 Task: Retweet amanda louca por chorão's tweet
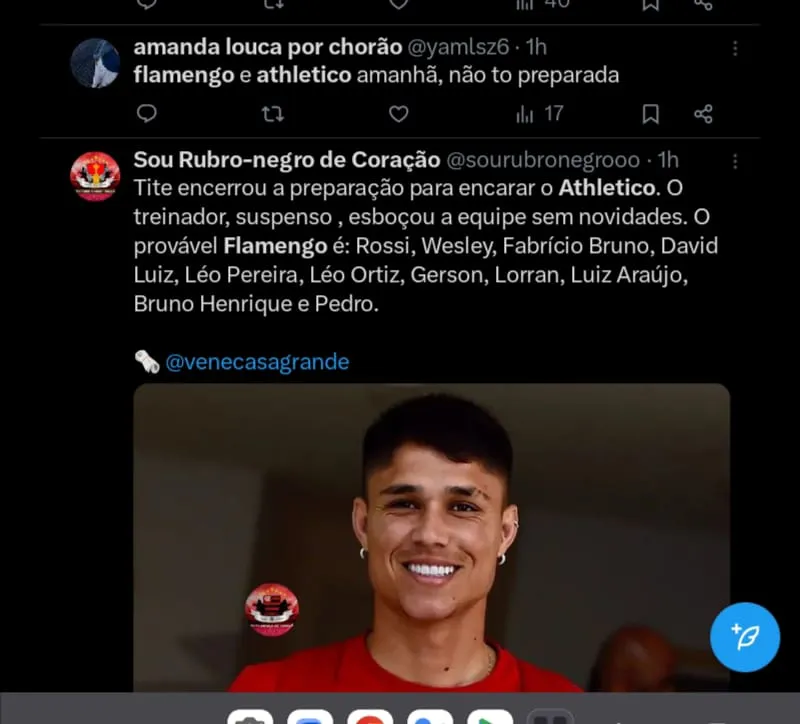272,114
